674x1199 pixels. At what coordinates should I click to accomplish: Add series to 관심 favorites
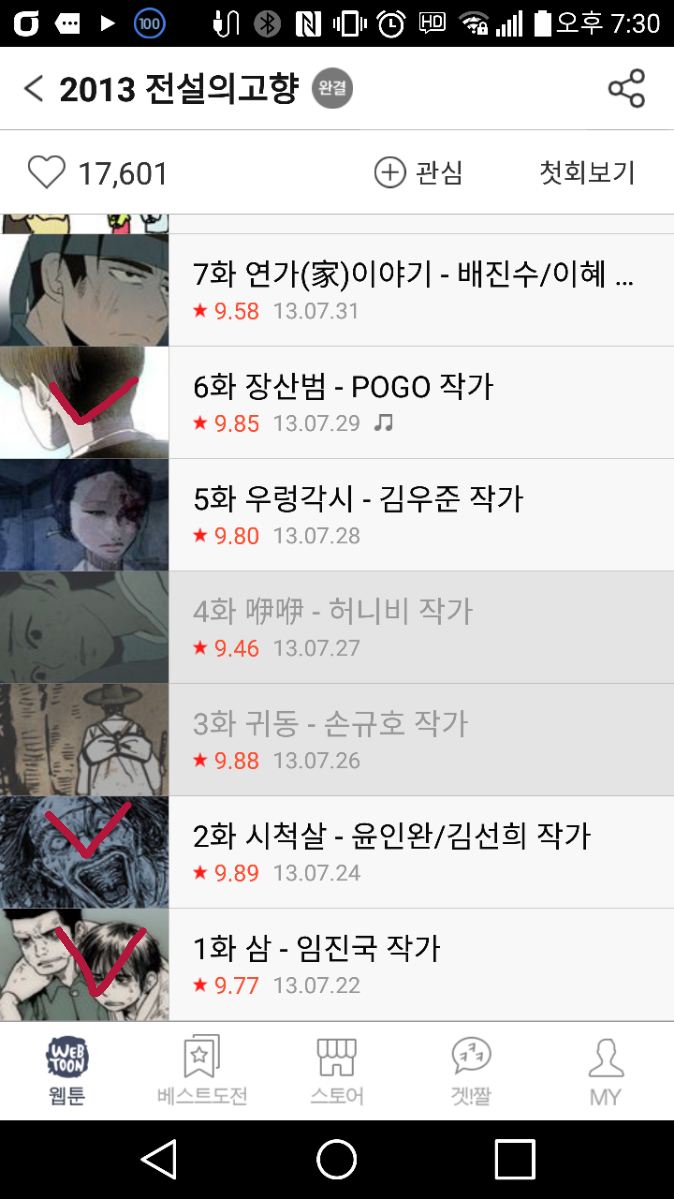(x=419, y=173)
